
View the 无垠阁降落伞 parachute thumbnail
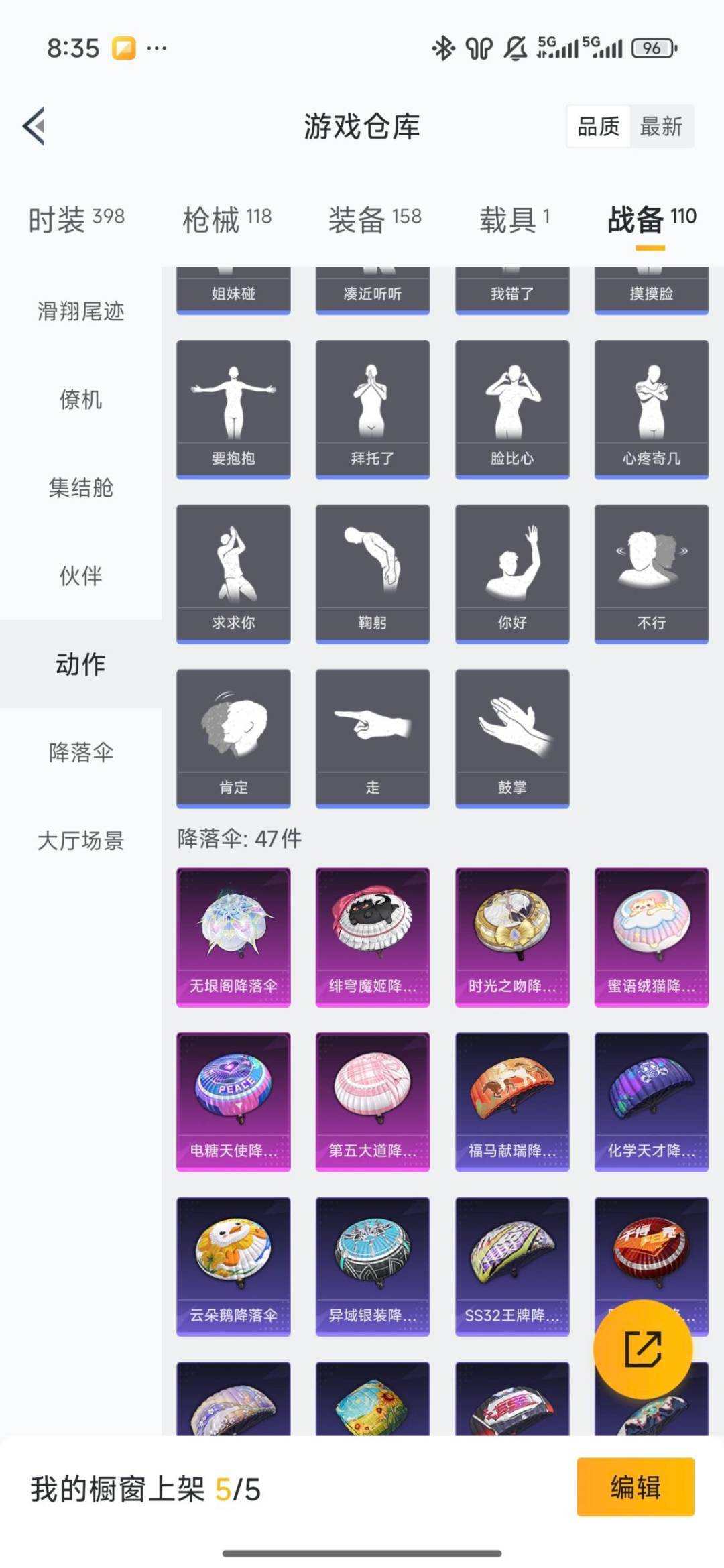[x=232, y=935]
